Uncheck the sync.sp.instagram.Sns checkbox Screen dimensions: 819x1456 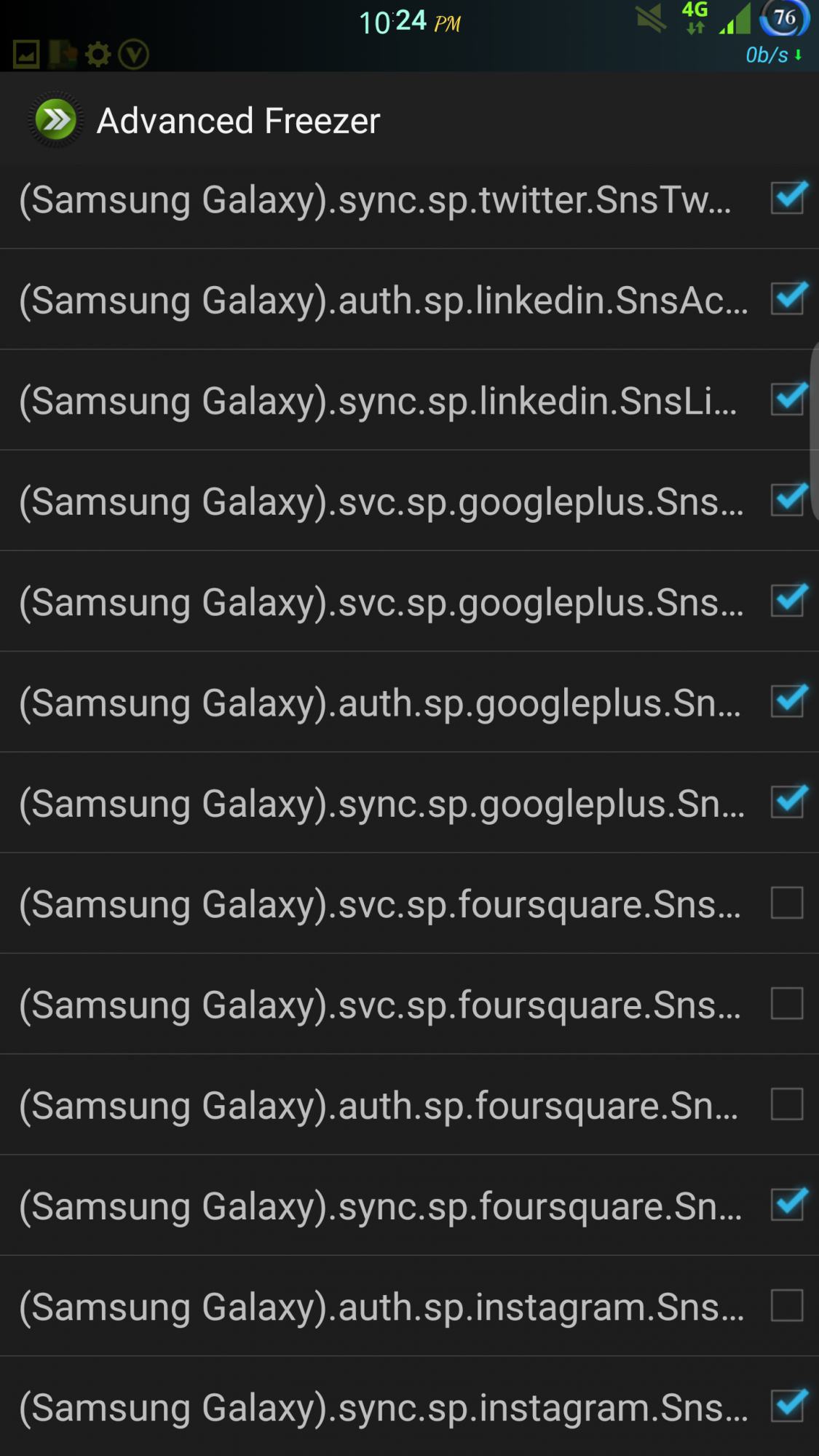[x=787, y=1406]
